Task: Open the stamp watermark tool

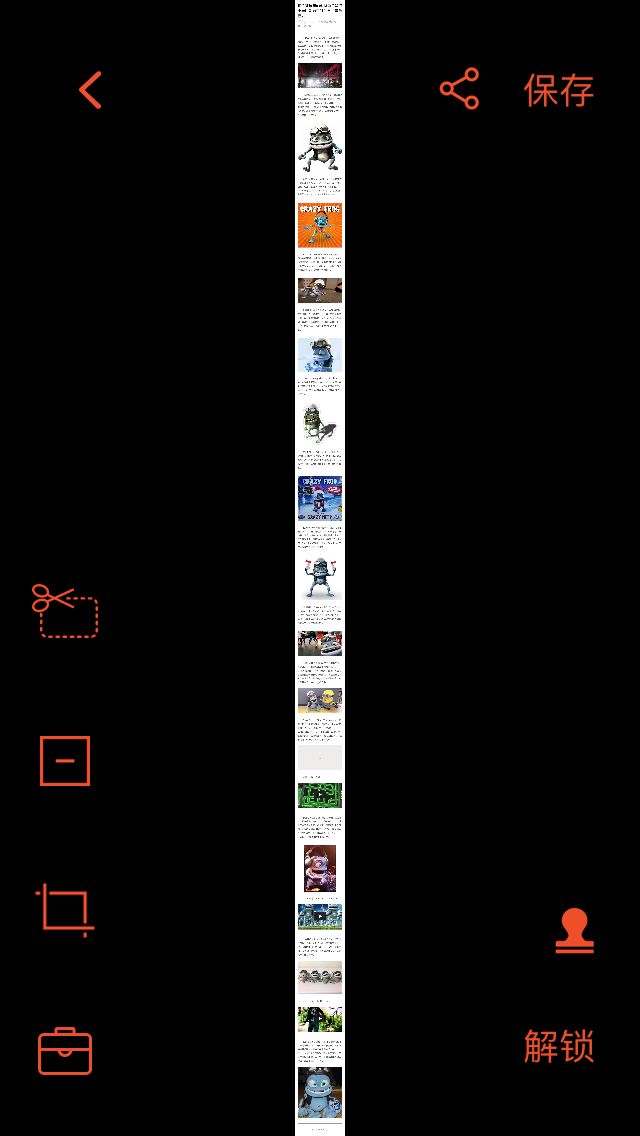Action: pos(575,931)
